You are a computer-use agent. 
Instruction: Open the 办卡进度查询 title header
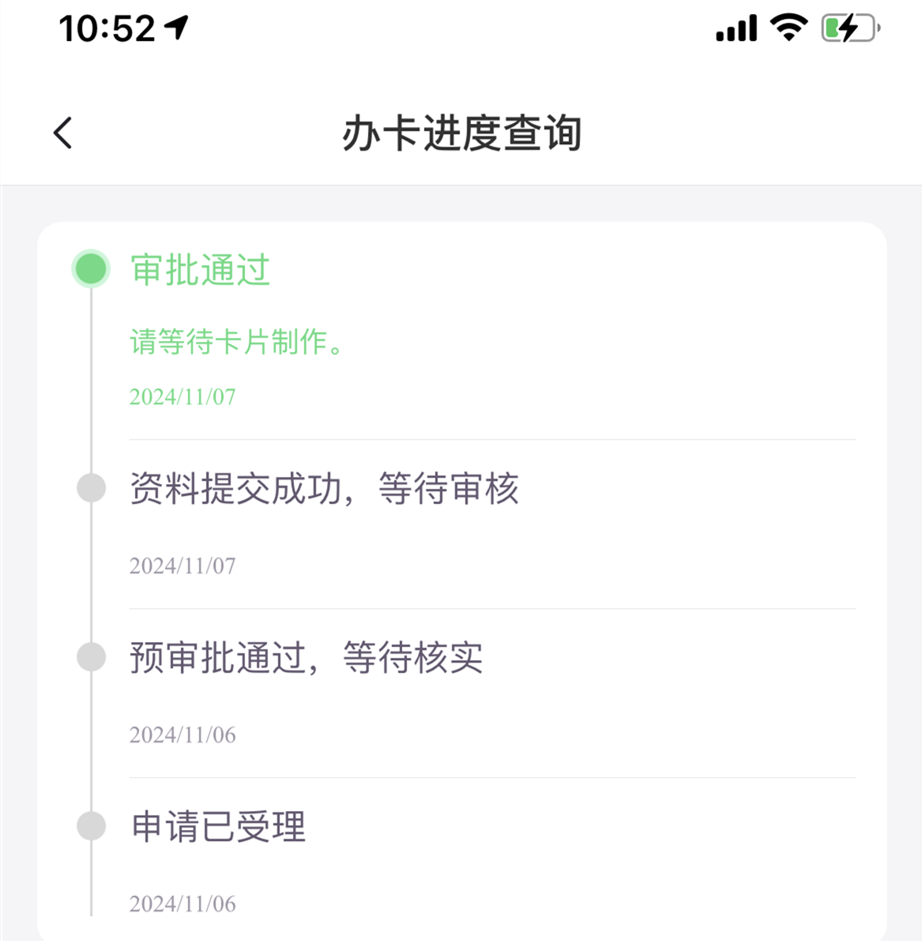click(460, 131)
